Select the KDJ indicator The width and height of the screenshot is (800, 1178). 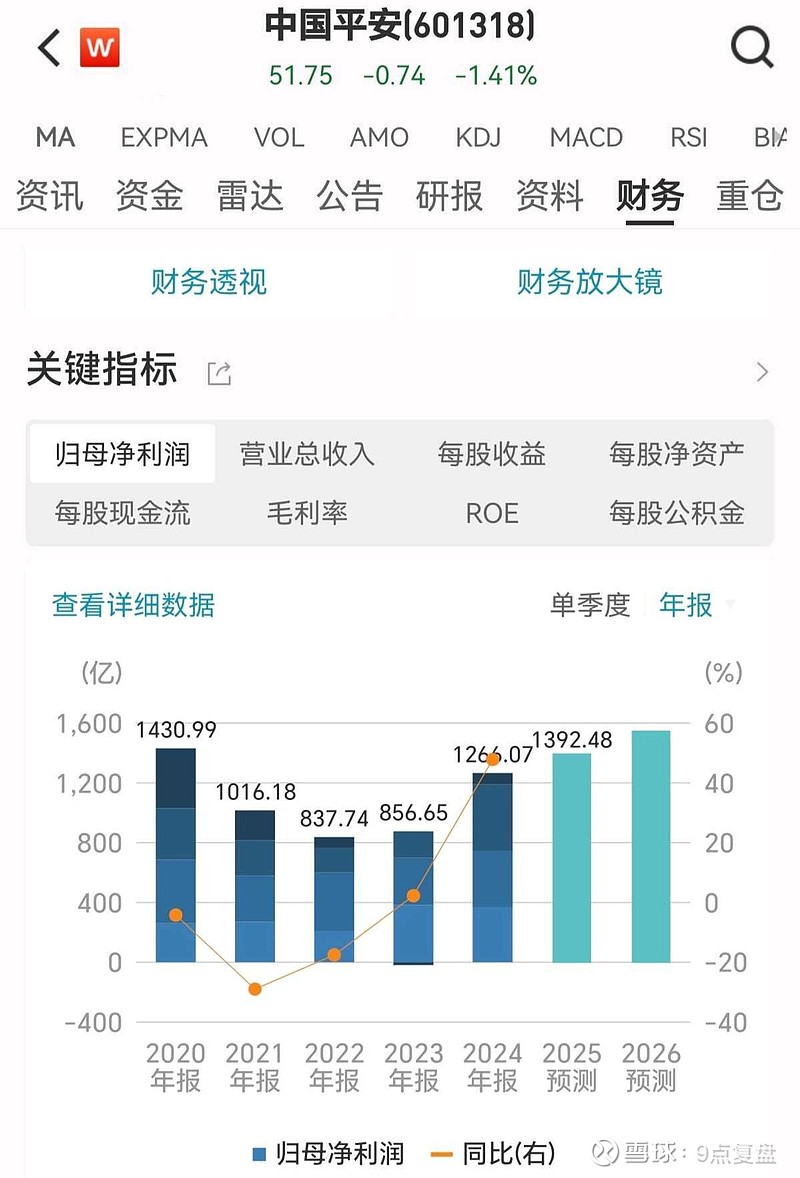[x=478, y=138]
